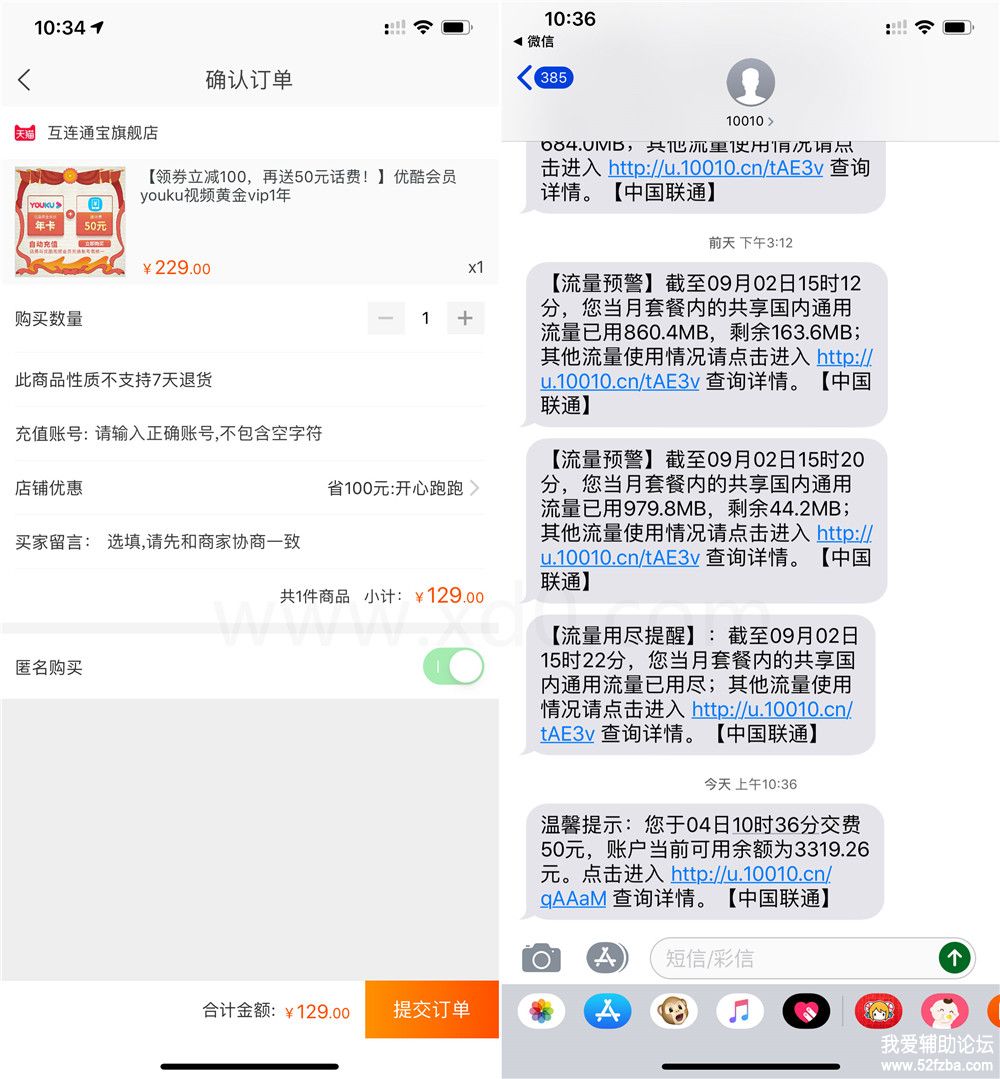Screen dimensions: 1000x1079
Task: Open the qAAaM link in the payment message
Action: (573, 898)
